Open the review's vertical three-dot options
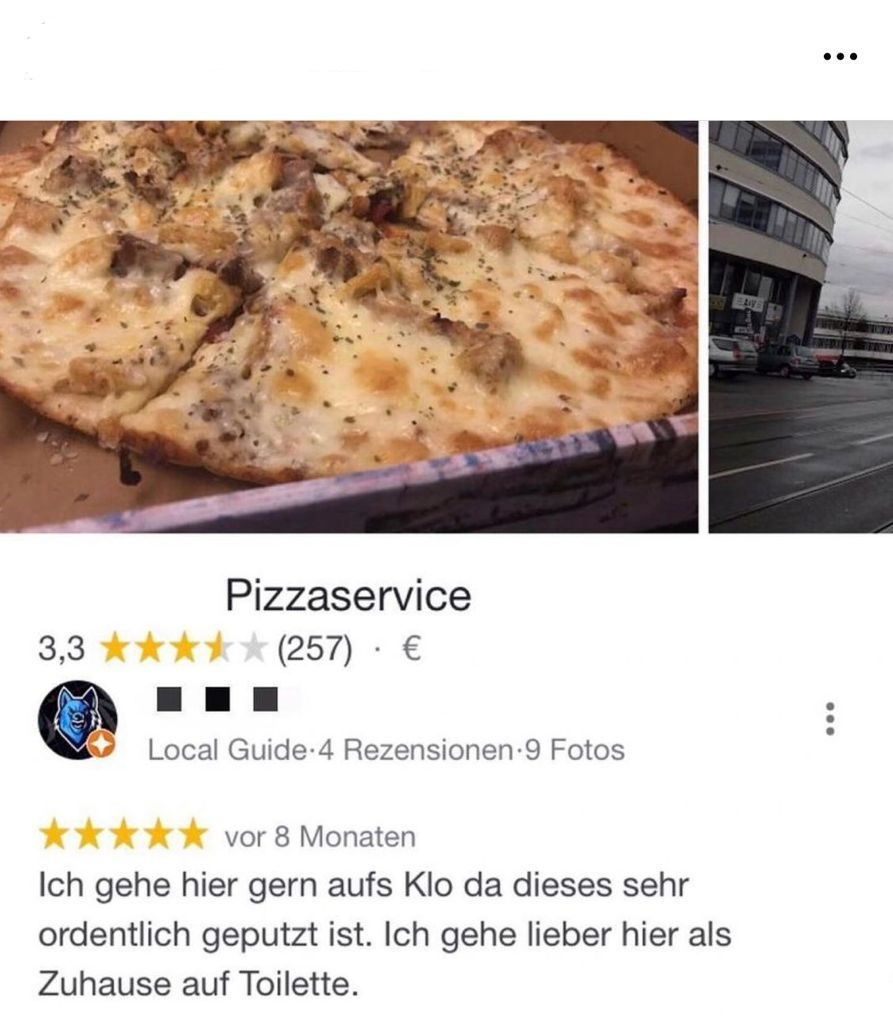The image size is (893, 1024). (x=827, y=719)
